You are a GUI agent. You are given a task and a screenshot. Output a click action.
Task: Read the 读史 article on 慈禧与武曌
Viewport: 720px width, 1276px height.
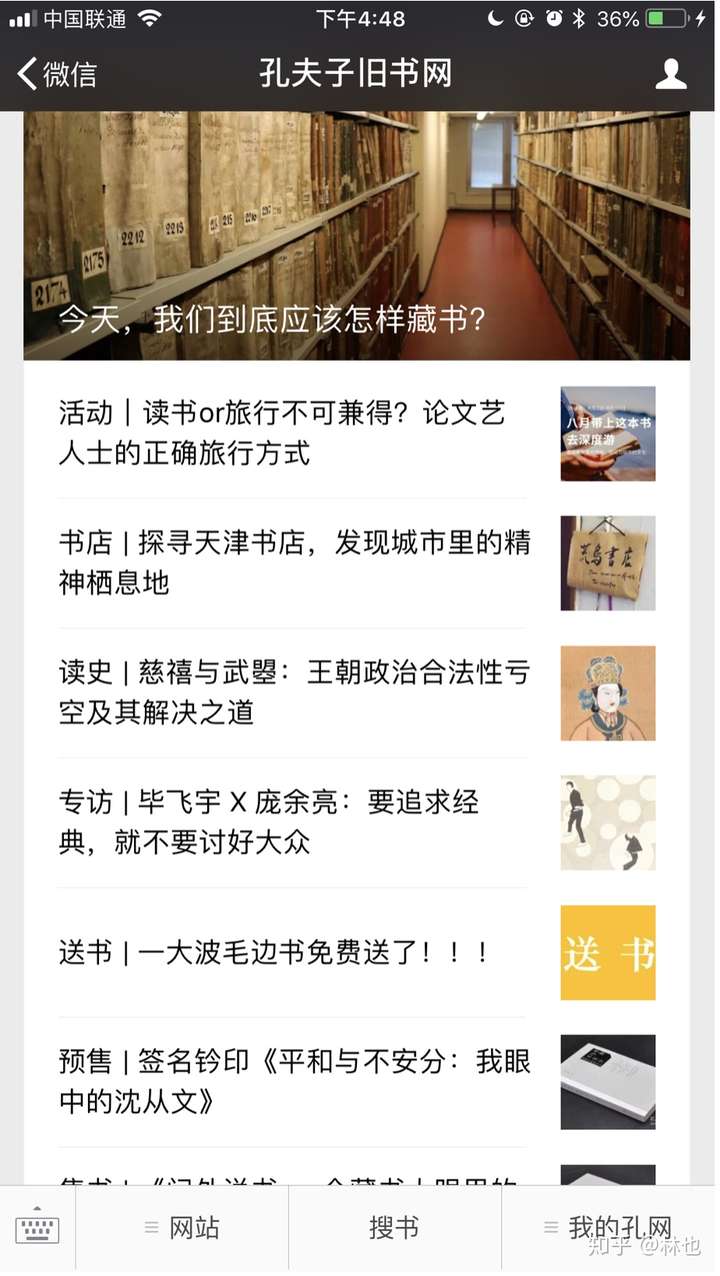[x=356, y=693]
